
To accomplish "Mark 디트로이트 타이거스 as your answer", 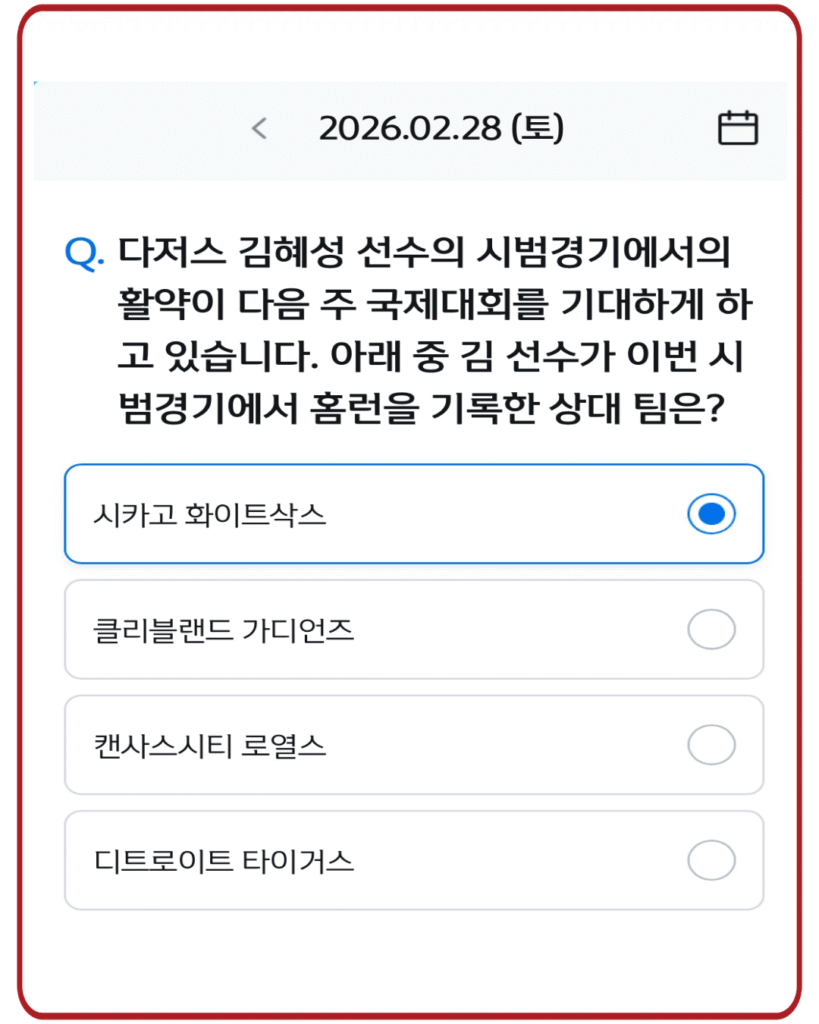I will coord(414,861).
